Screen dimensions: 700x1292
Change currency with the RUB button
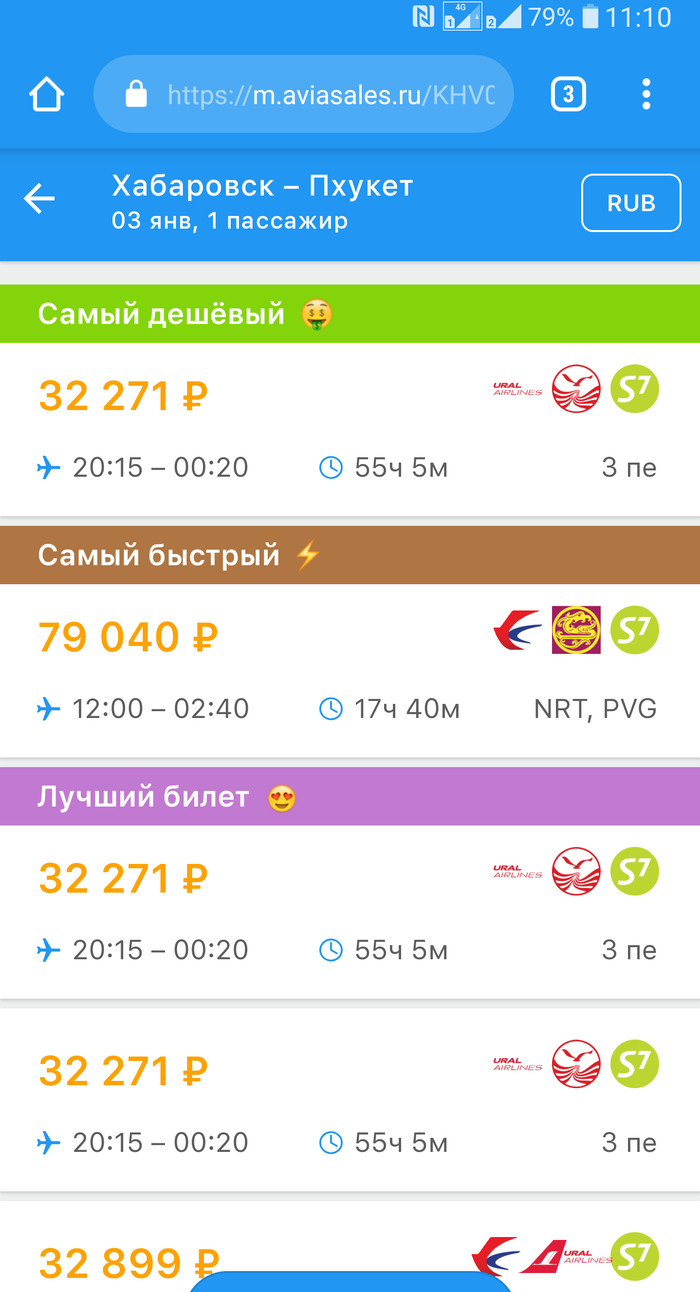coord(631,203)
